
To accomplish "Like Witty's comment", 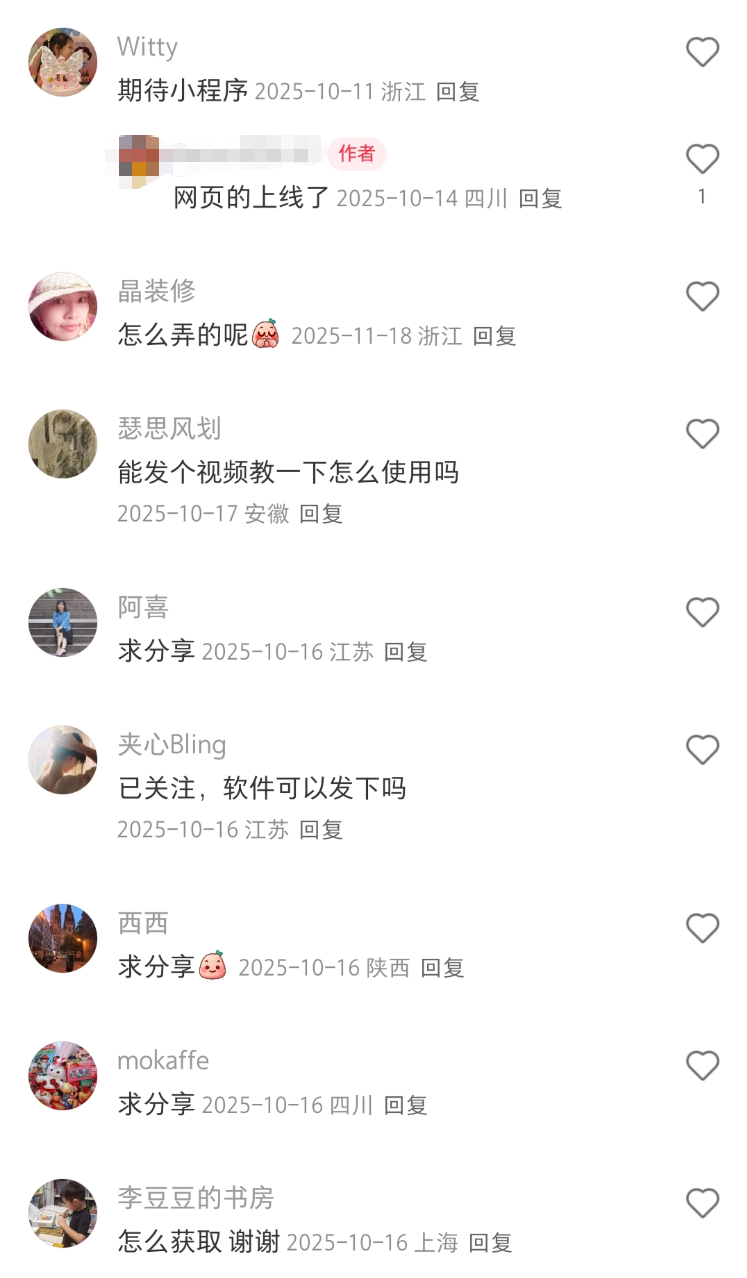I will point(702,52).
